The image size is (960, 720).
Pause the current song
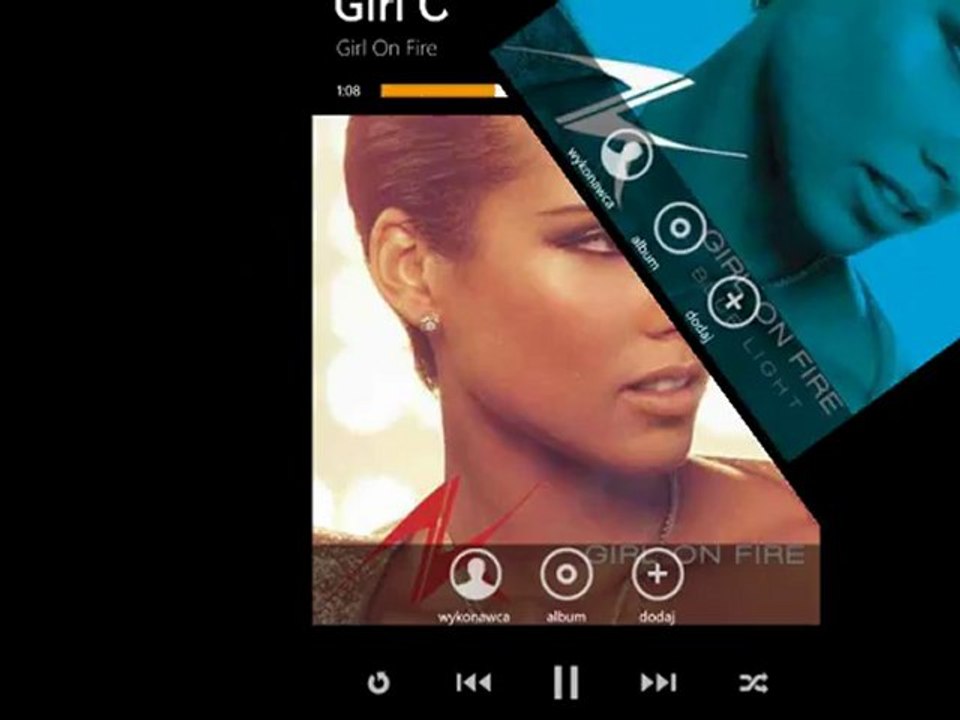tap(566, 682)
